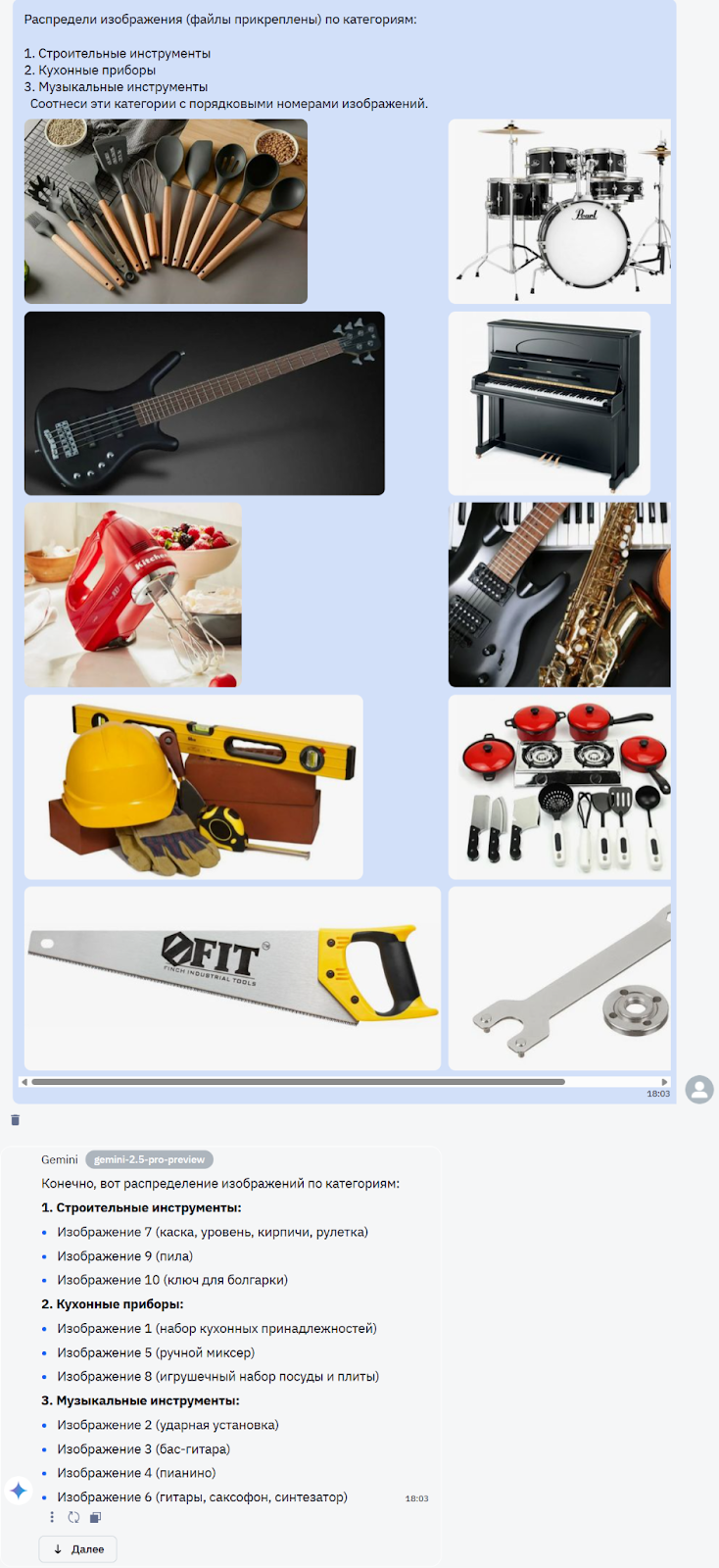Open the yellow hard hat image
719x1568 pixels.
click(x=193, y=786)
